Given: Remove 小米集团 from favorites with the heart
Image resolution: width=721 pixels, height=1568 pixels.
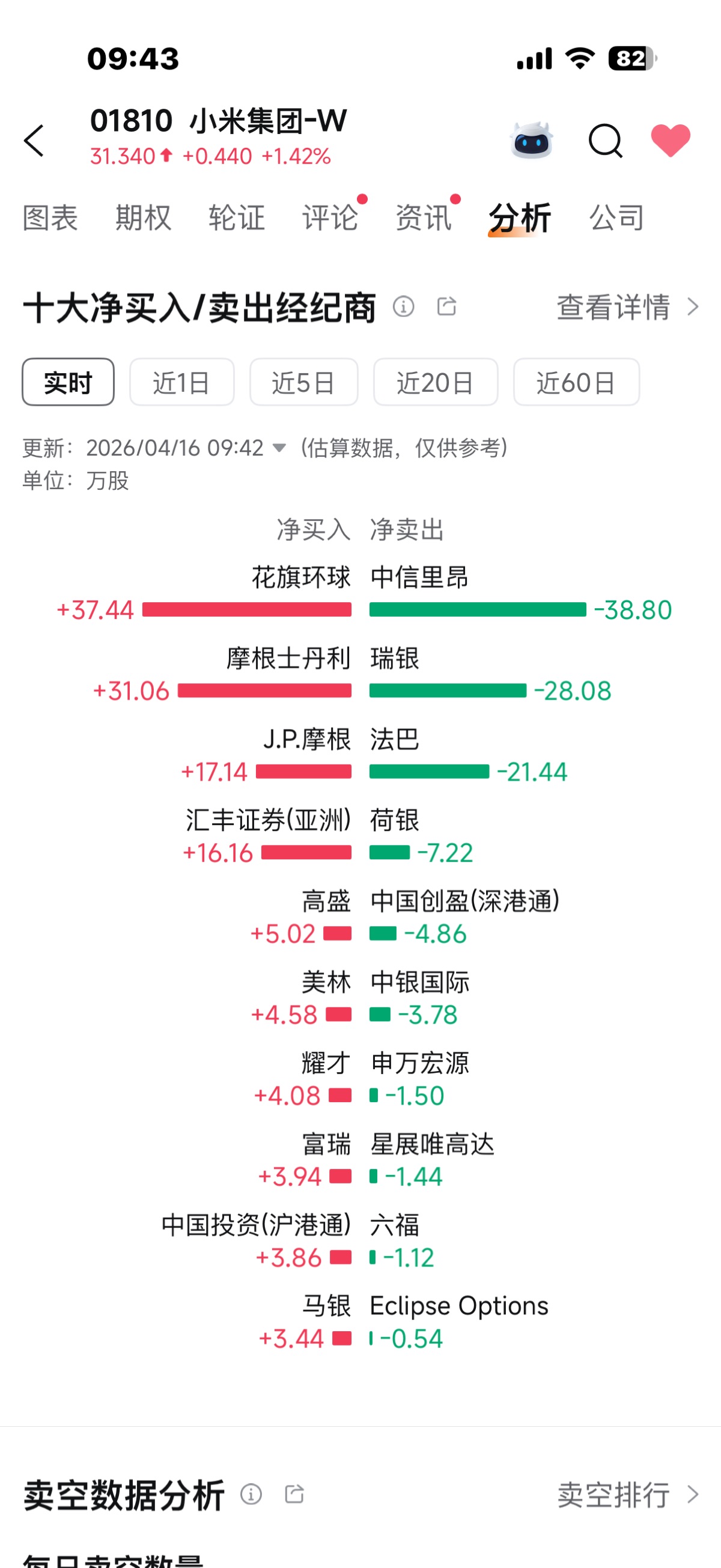Looking at the screenshot, I should (x=670, y=141).
